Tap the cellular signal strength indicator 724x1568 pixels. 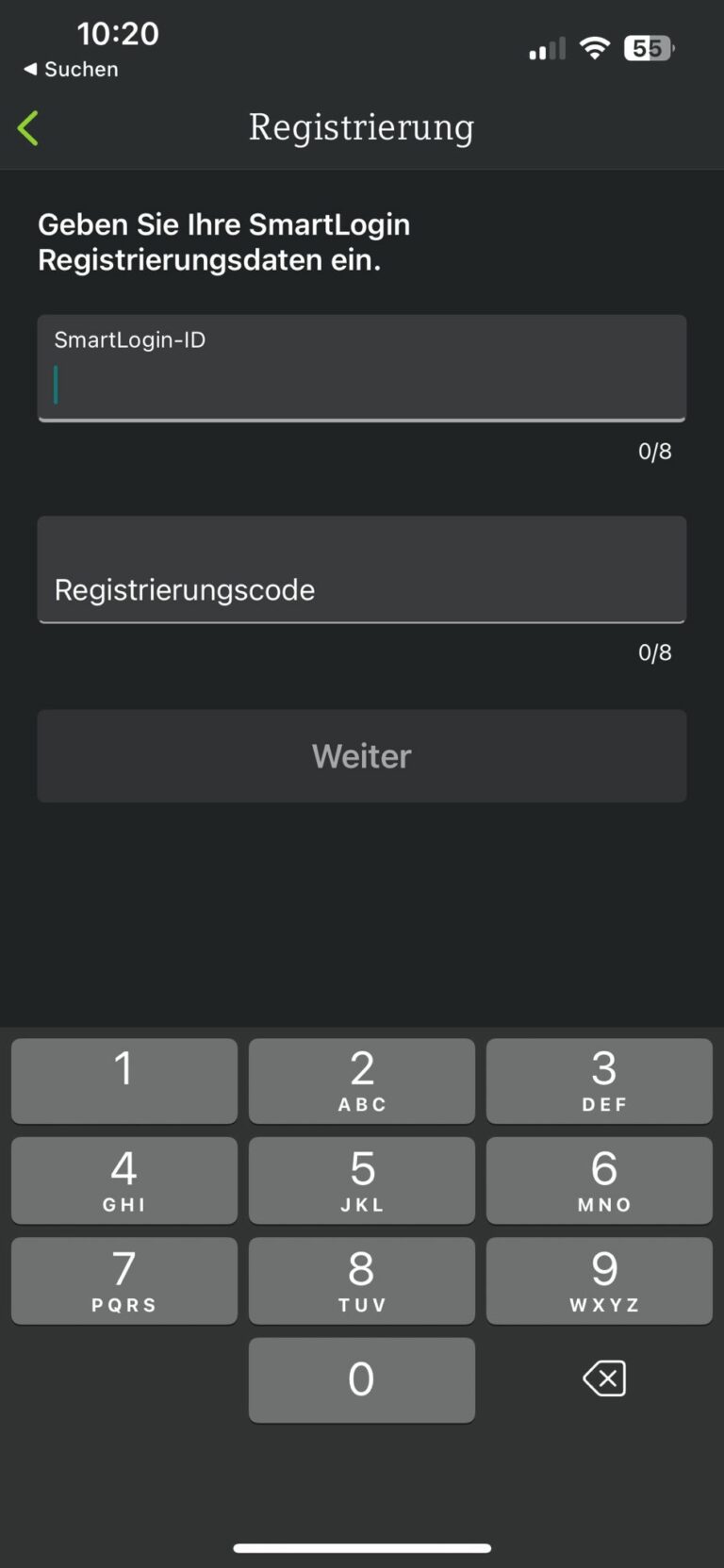[546, 49]
